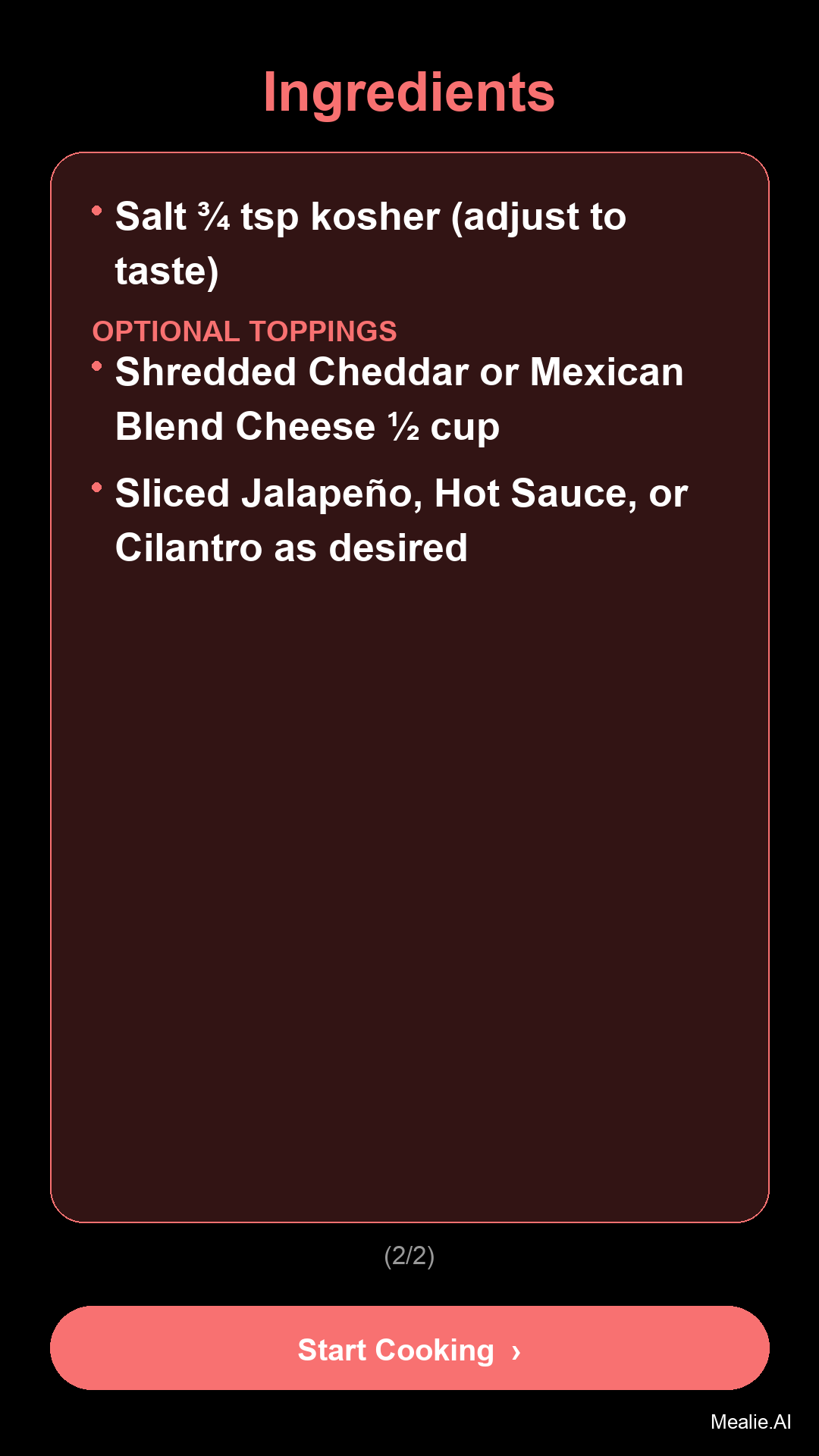Screen dimensions: 819x1456
Task: Tap the Start Cooking button
Action: click(x=409, y=1348)
